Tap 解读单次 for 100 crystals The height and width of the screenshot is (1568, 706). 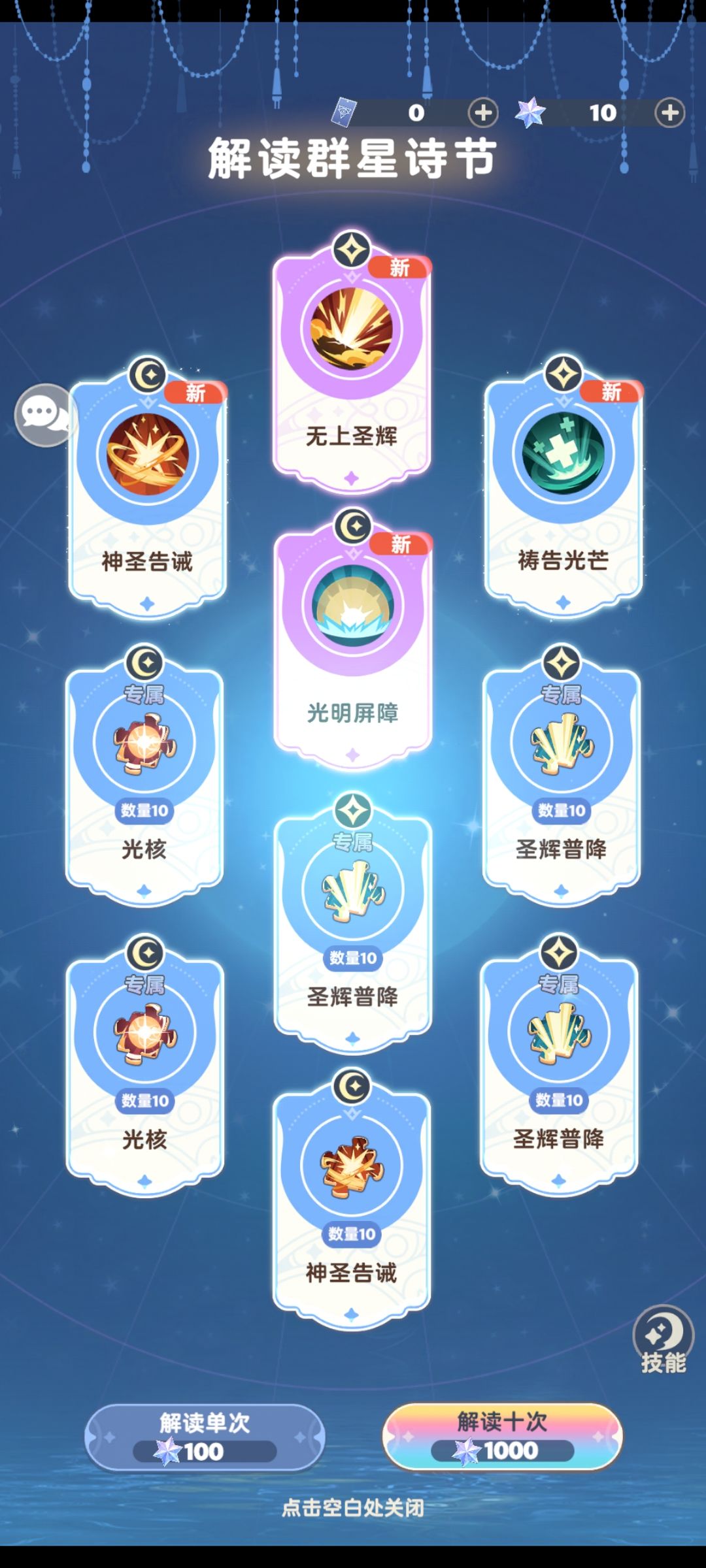coord(205,1437)
